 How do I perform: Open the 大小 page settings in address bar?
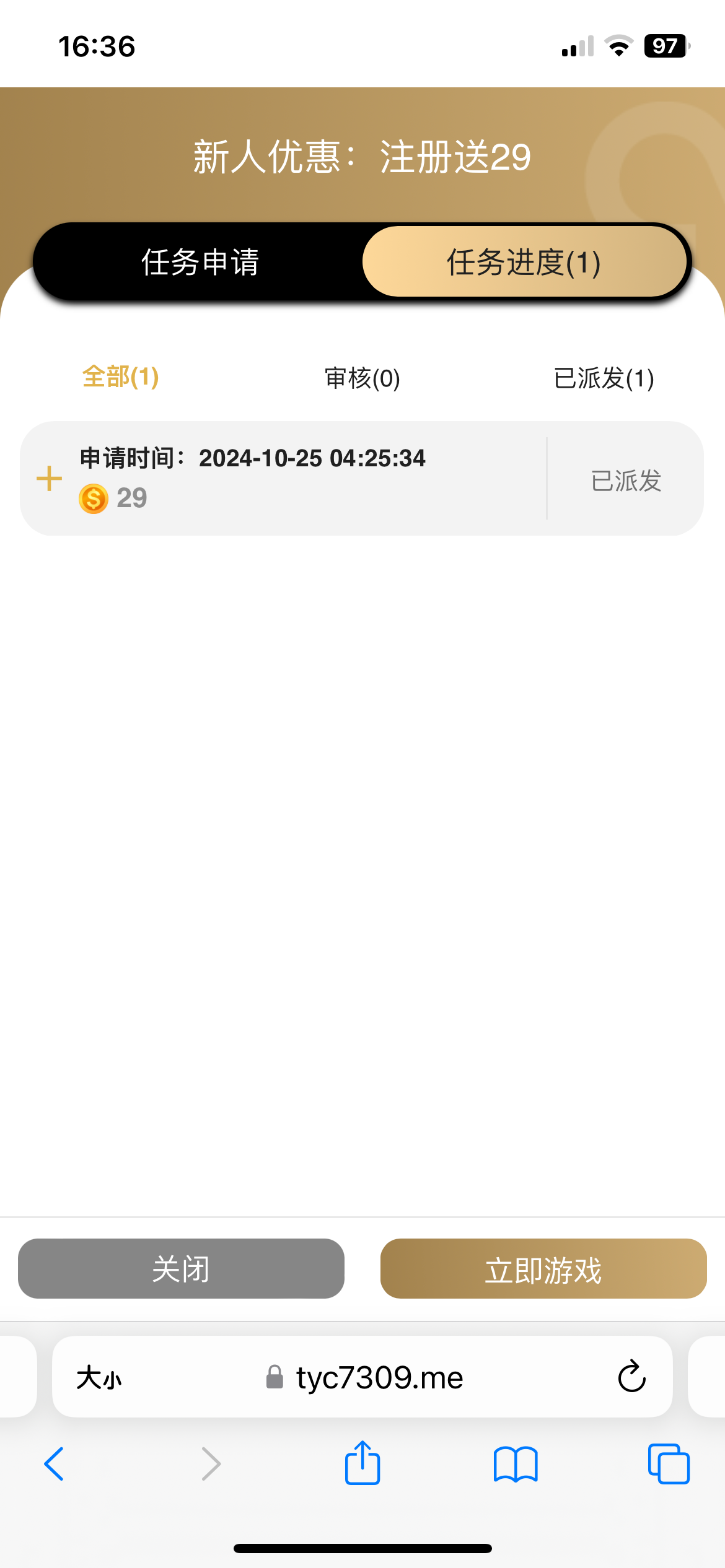point(99,1378)
